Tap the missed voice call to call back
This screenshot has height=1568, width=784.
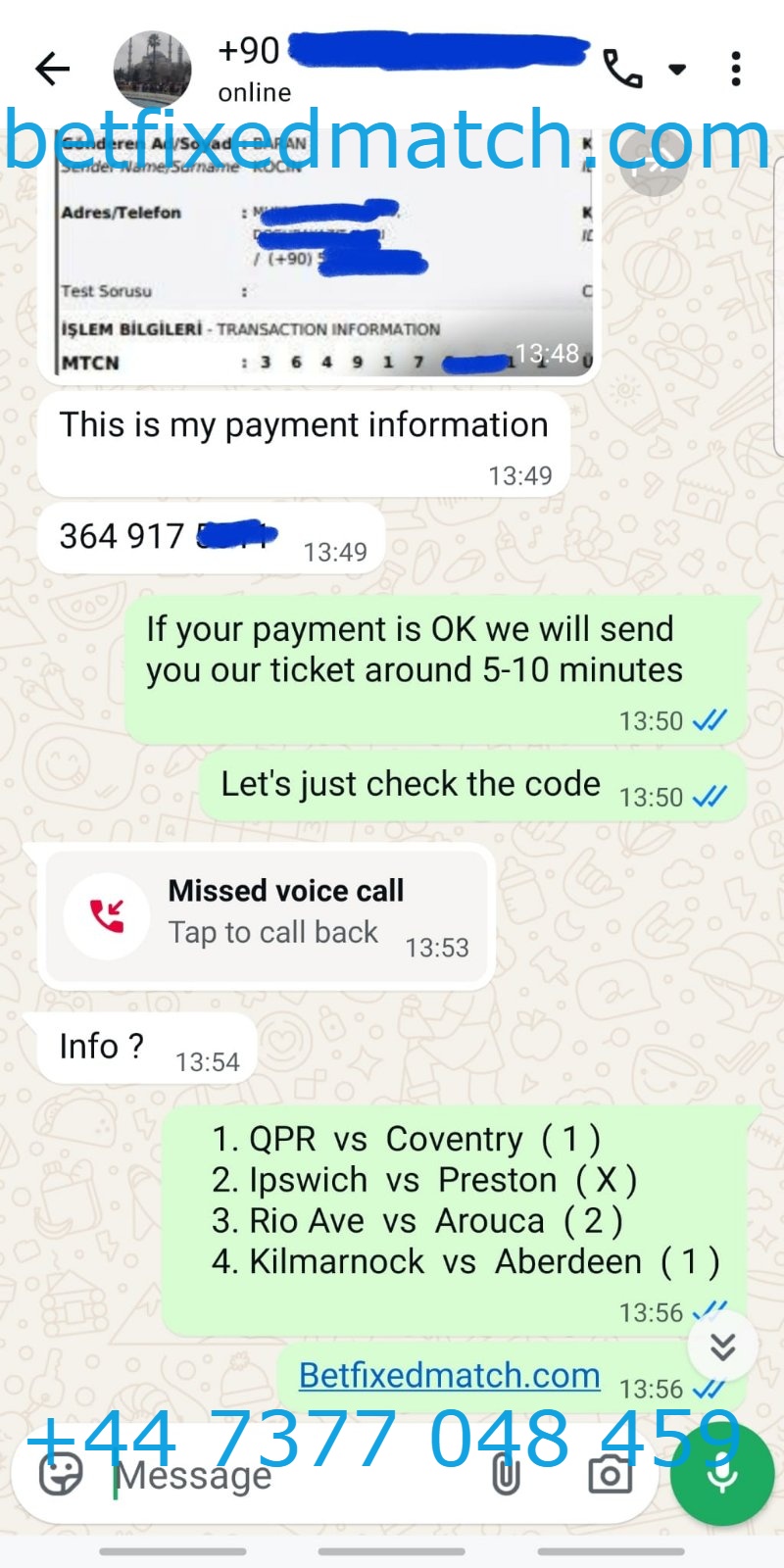pyautogui.click(x=265, y=915)
